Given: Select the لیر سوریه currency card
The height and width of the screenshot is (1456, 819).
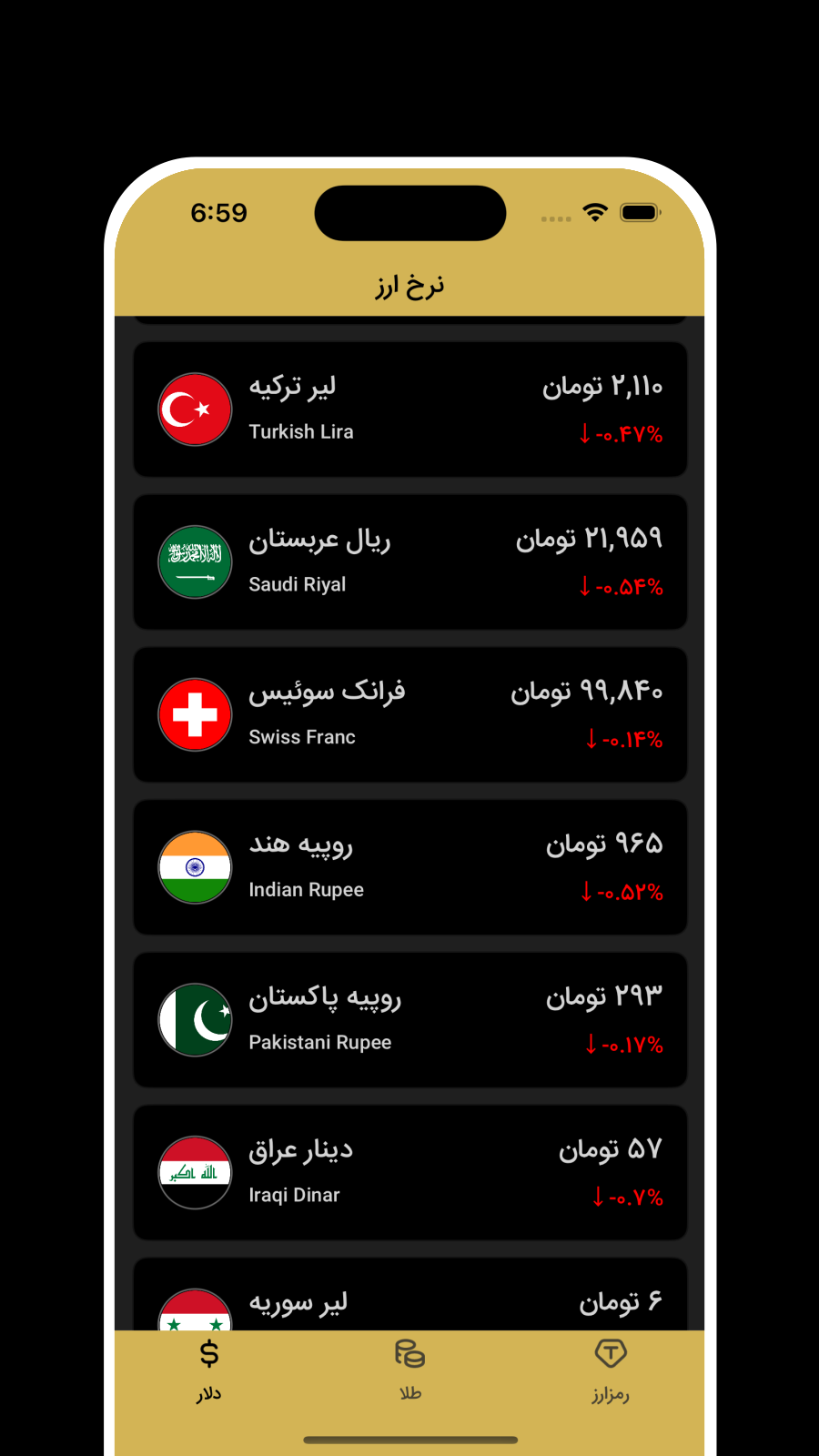Looking at the screenshot, I should tap(409, 1295).
